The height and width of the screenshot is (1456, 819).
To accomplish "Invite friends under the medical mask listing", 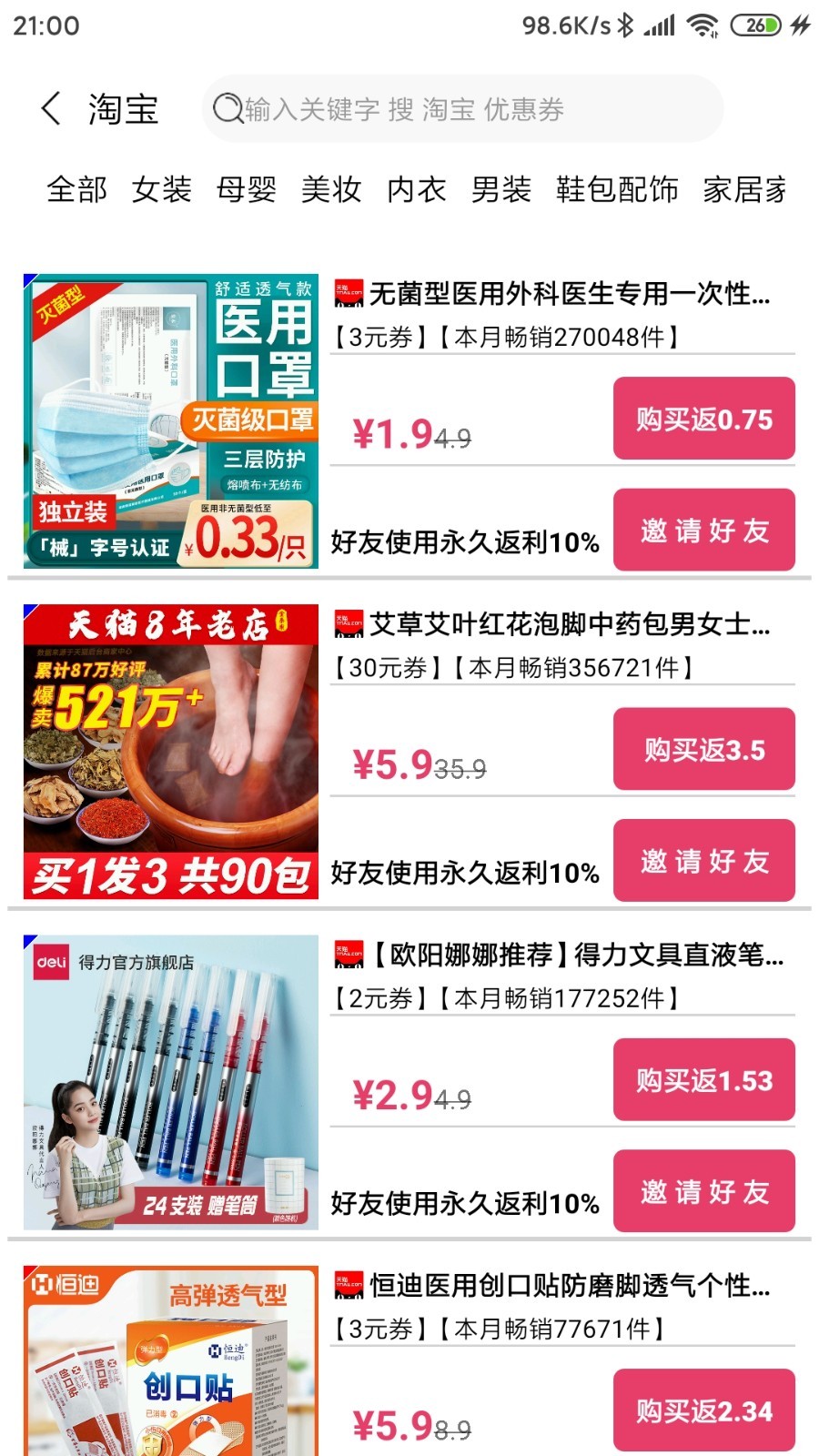I will (703, 530).
